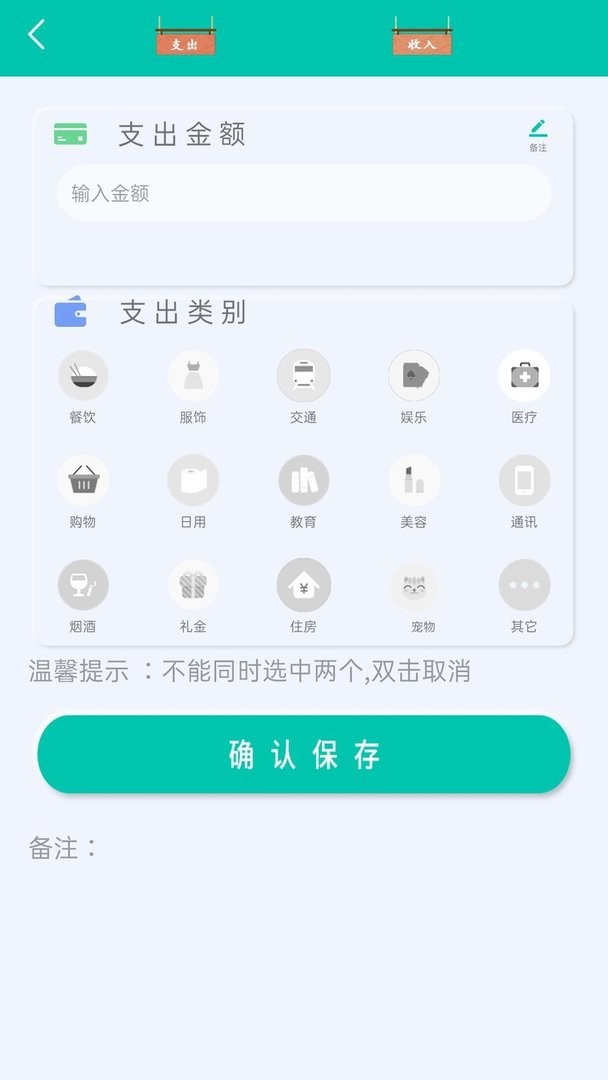Switch to the 支出 tab
The height and width of the screenshot is (1080, 608).
click(185, 40)
